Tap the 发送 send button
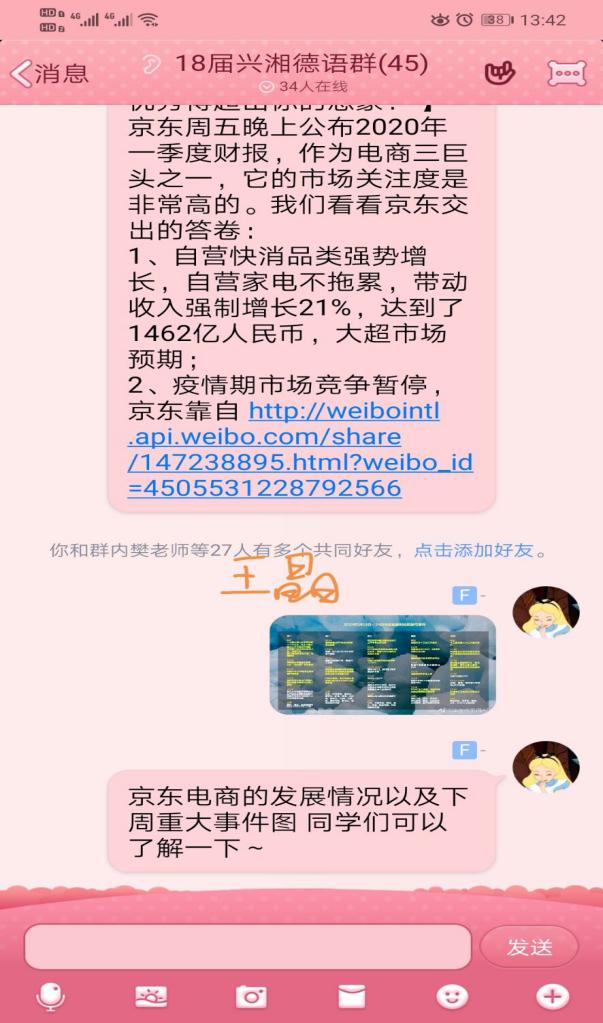The width and height of the screenshot is (603, 1023). pyautogui.click(x=529, y=947)
